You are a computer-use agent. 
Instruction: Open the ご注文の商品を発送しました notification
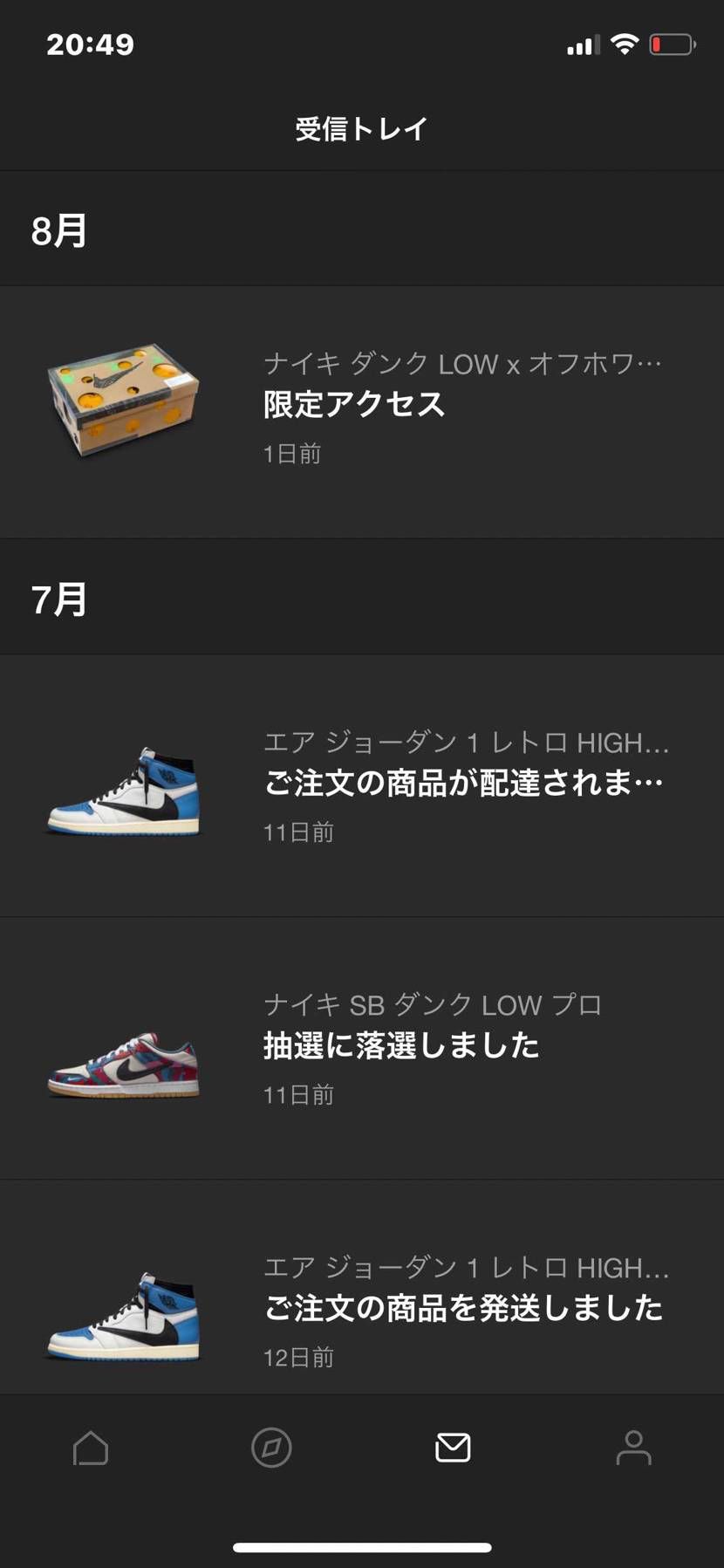[464, 1307]
